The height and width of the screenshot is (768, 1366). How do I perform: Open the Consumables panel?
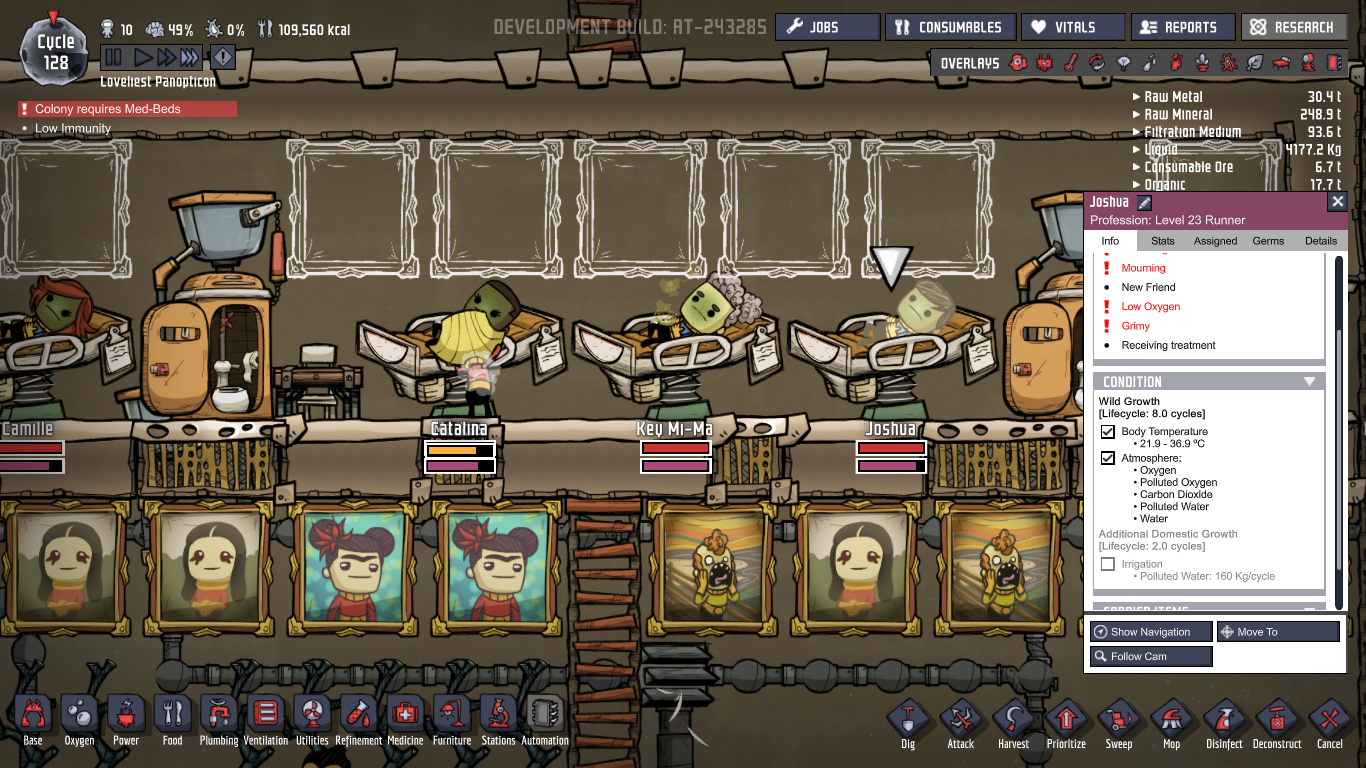click(x=949, y=27)
